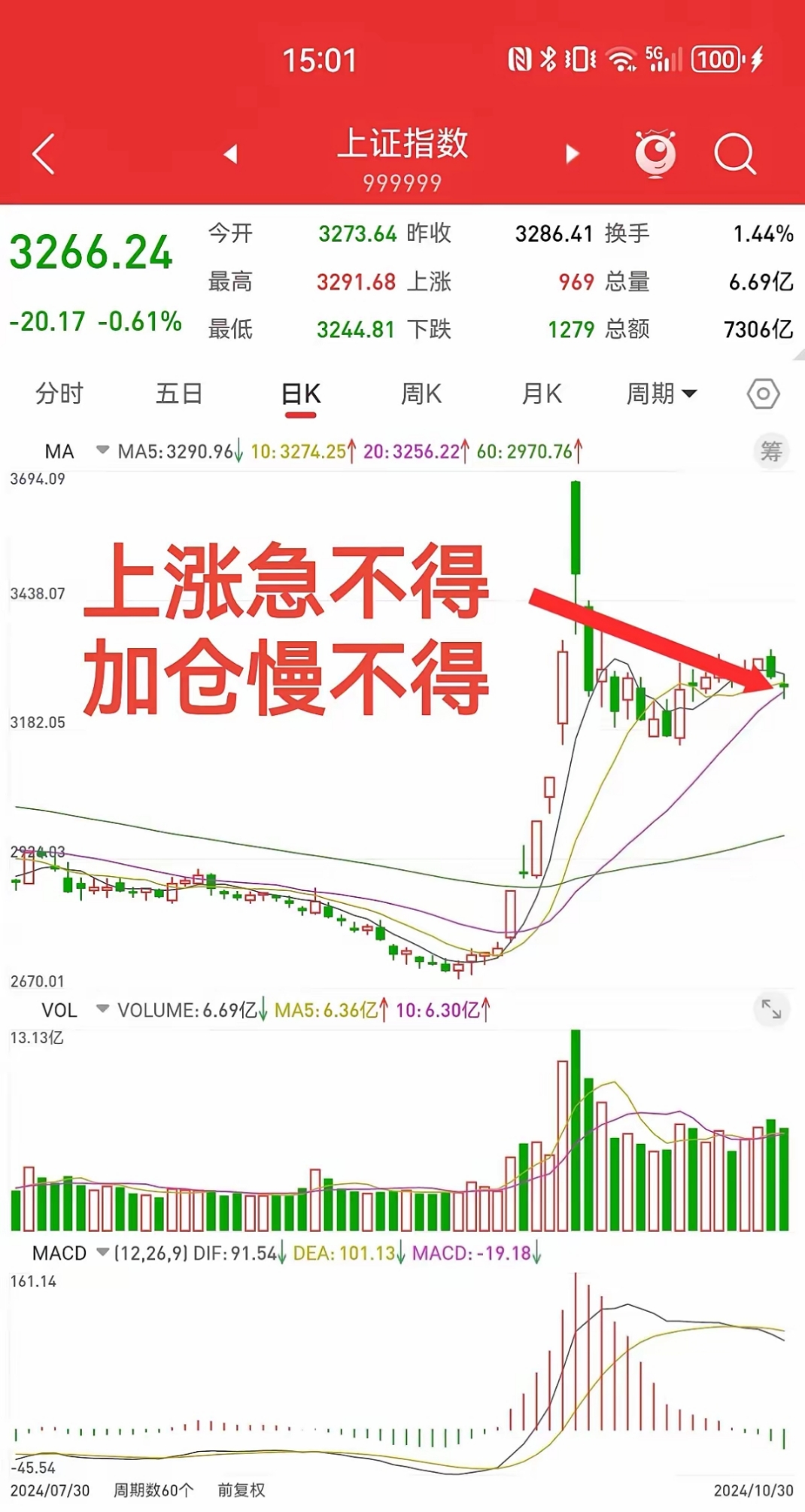This screenshot has width=805, height=1512.
Task: Open the mascot assistant icon
Action: pyautogui.click(x=655, y=154)
